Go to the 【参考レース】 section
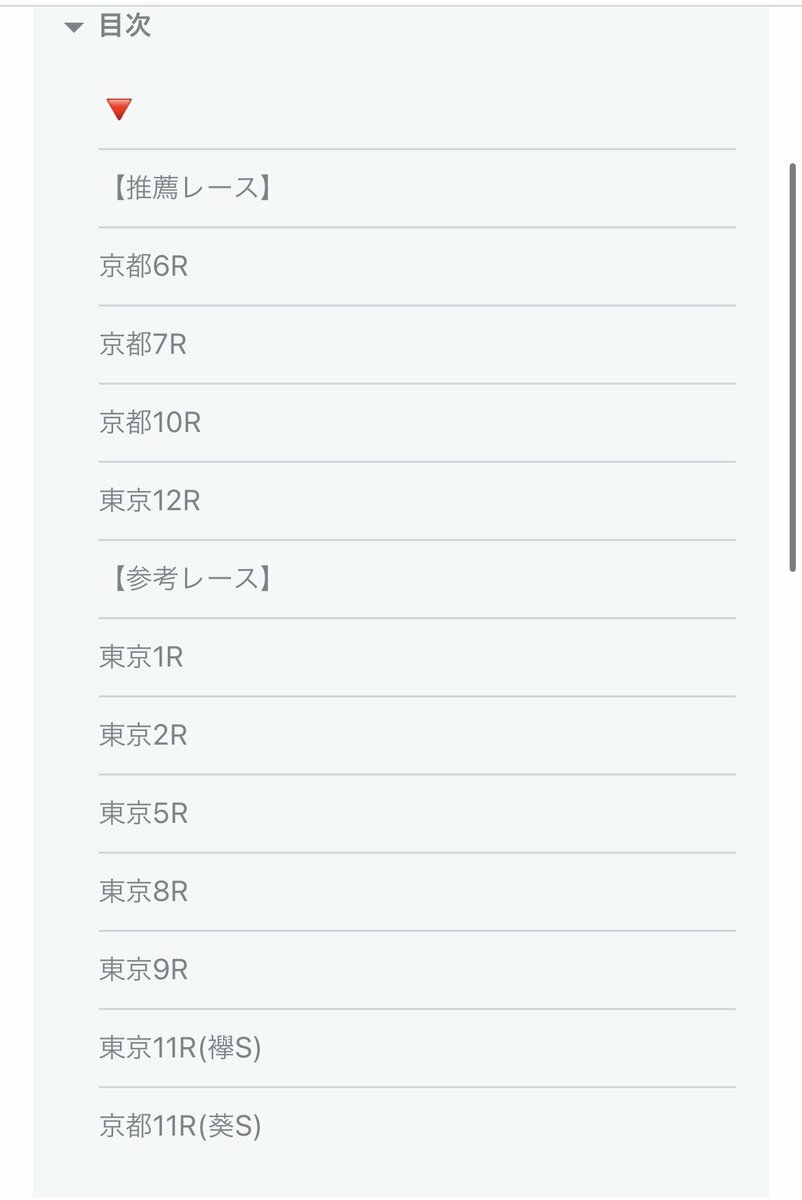This screenshot has width=802, height=1200. tap(187, 579)
